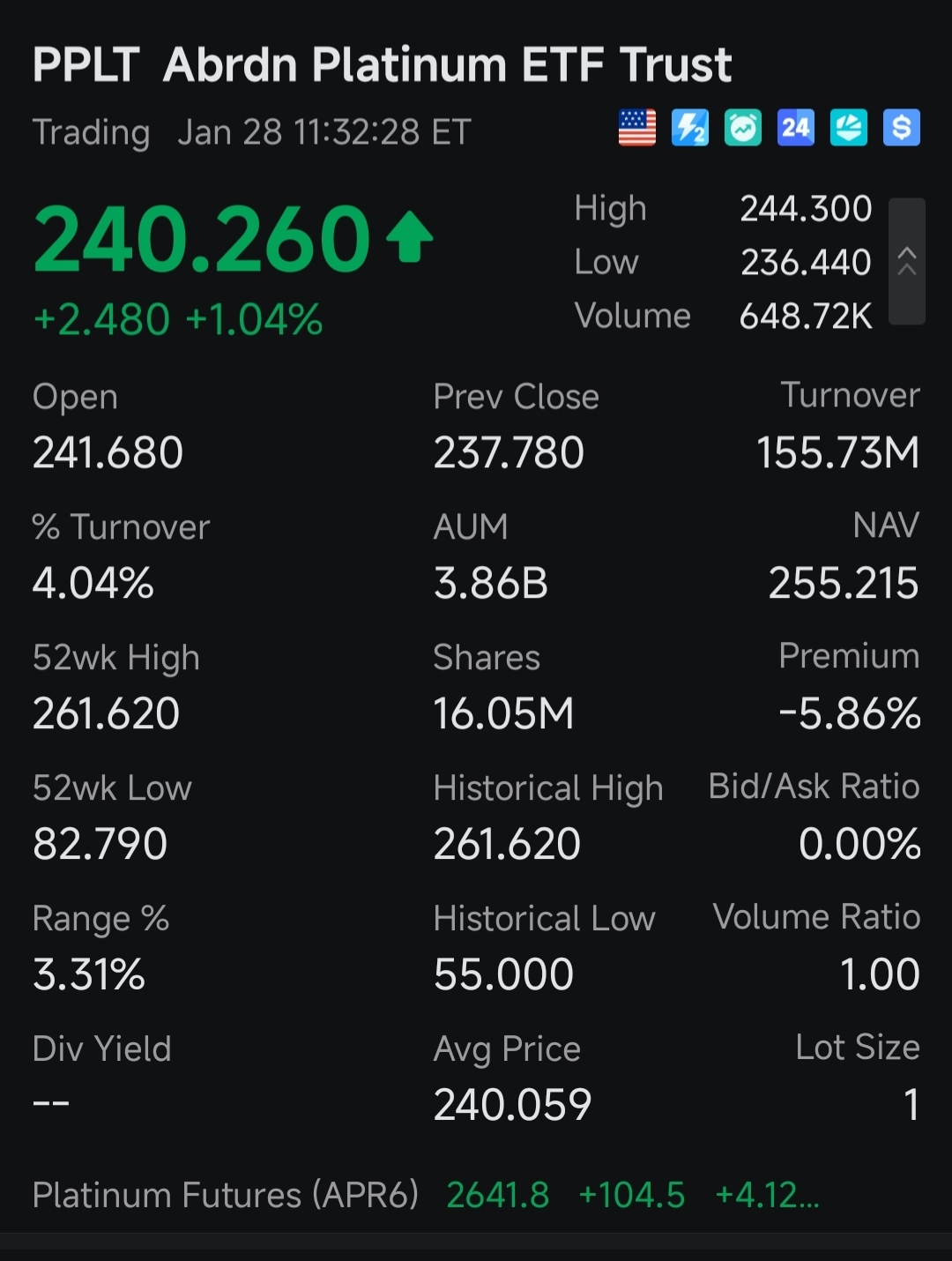Expand the truncated futures change +4.12...
The image size is (952, 1261).
tap(767, 1196)
